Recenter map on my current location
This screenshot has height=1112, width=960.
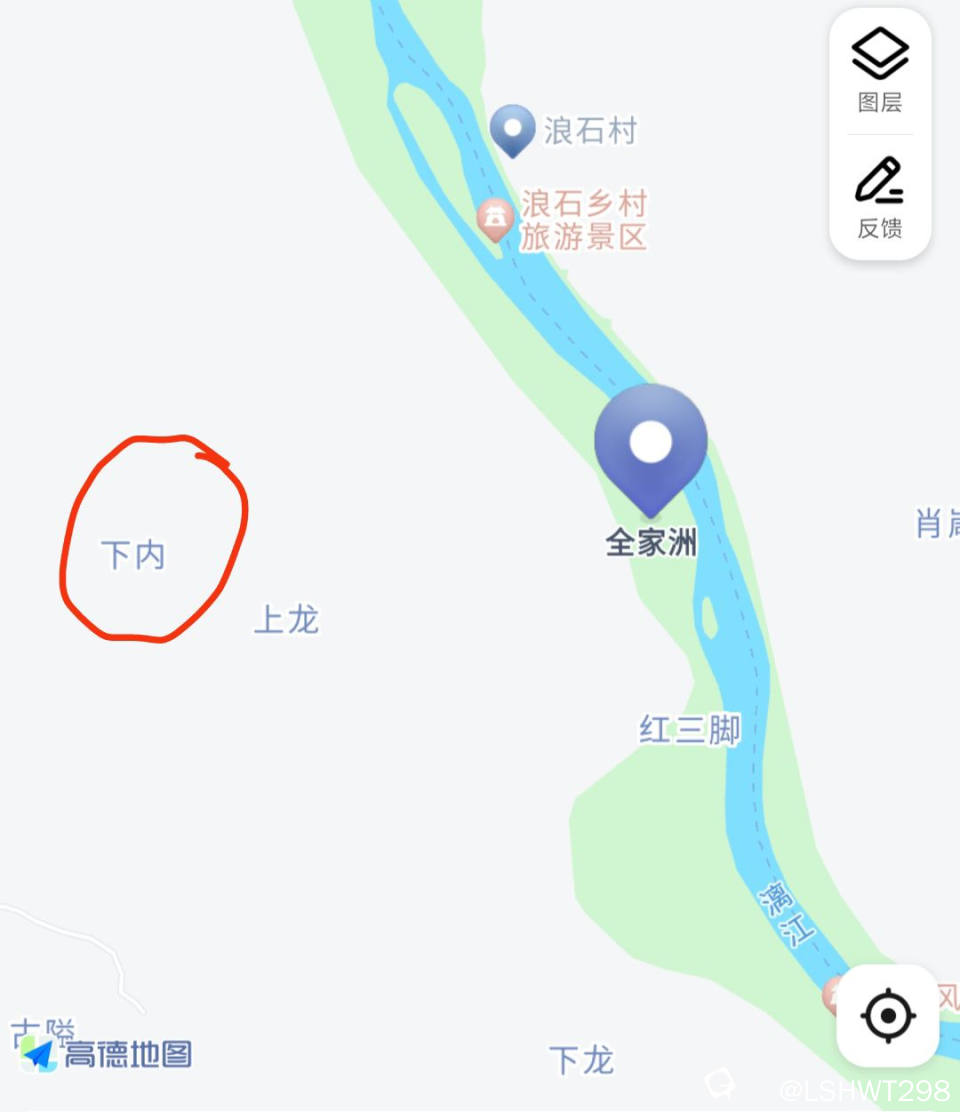pos(887,1016)
